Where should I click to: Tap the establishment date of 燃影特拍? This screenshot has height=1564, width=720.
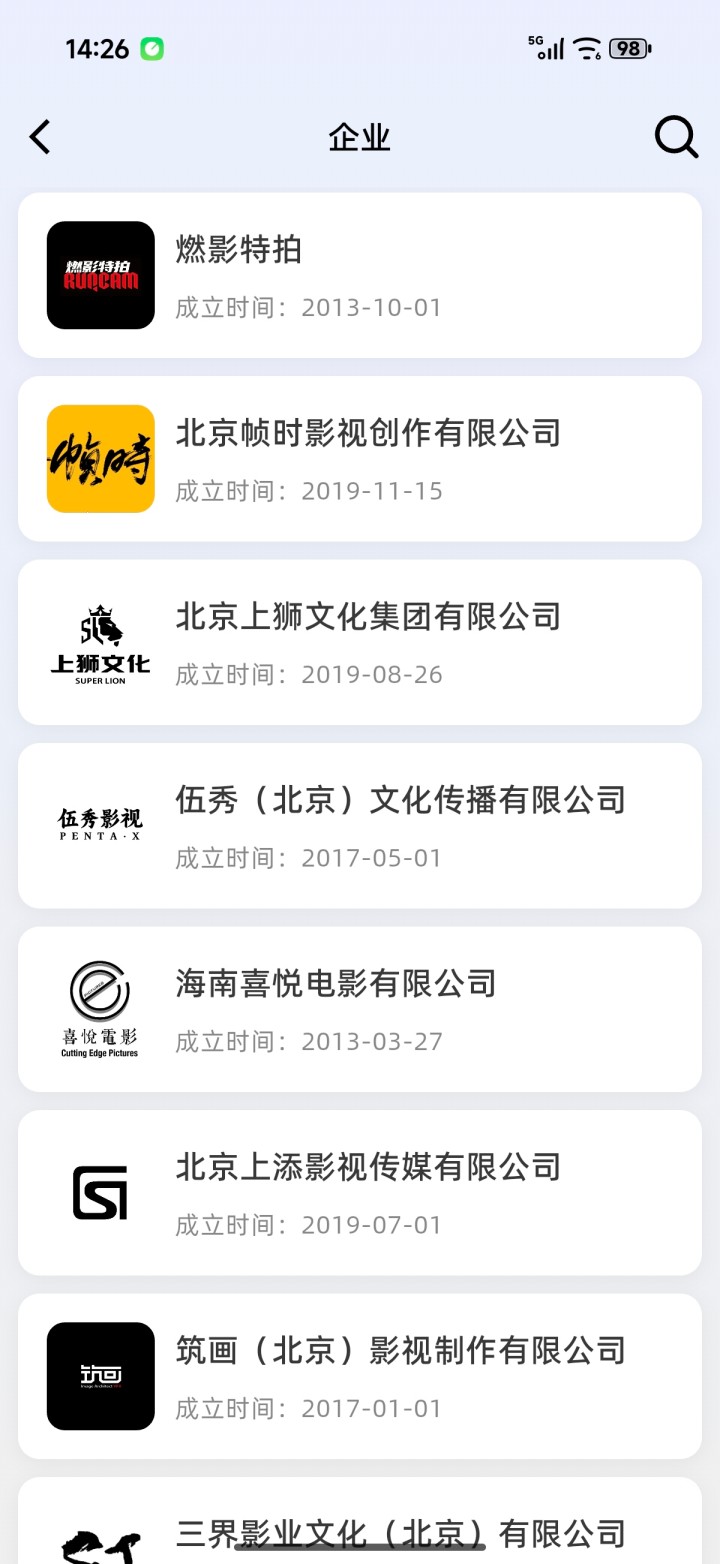click(x=305, y=307)
